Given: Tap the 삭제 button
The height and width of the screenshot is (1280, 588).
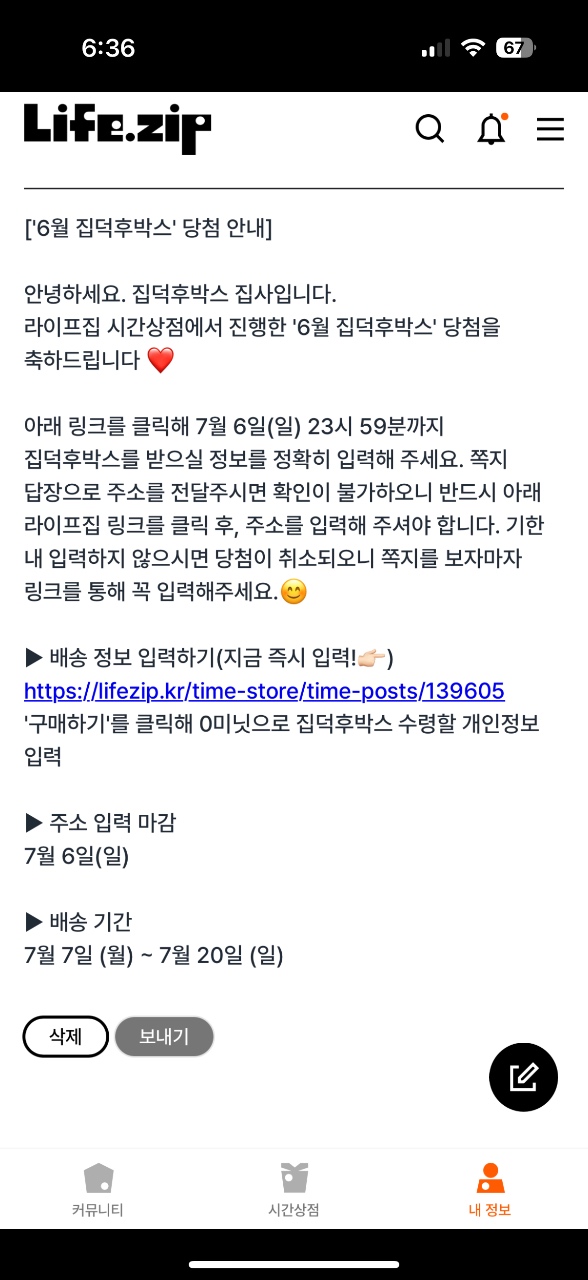Looking at the screenshot, I should (65, 1037).
